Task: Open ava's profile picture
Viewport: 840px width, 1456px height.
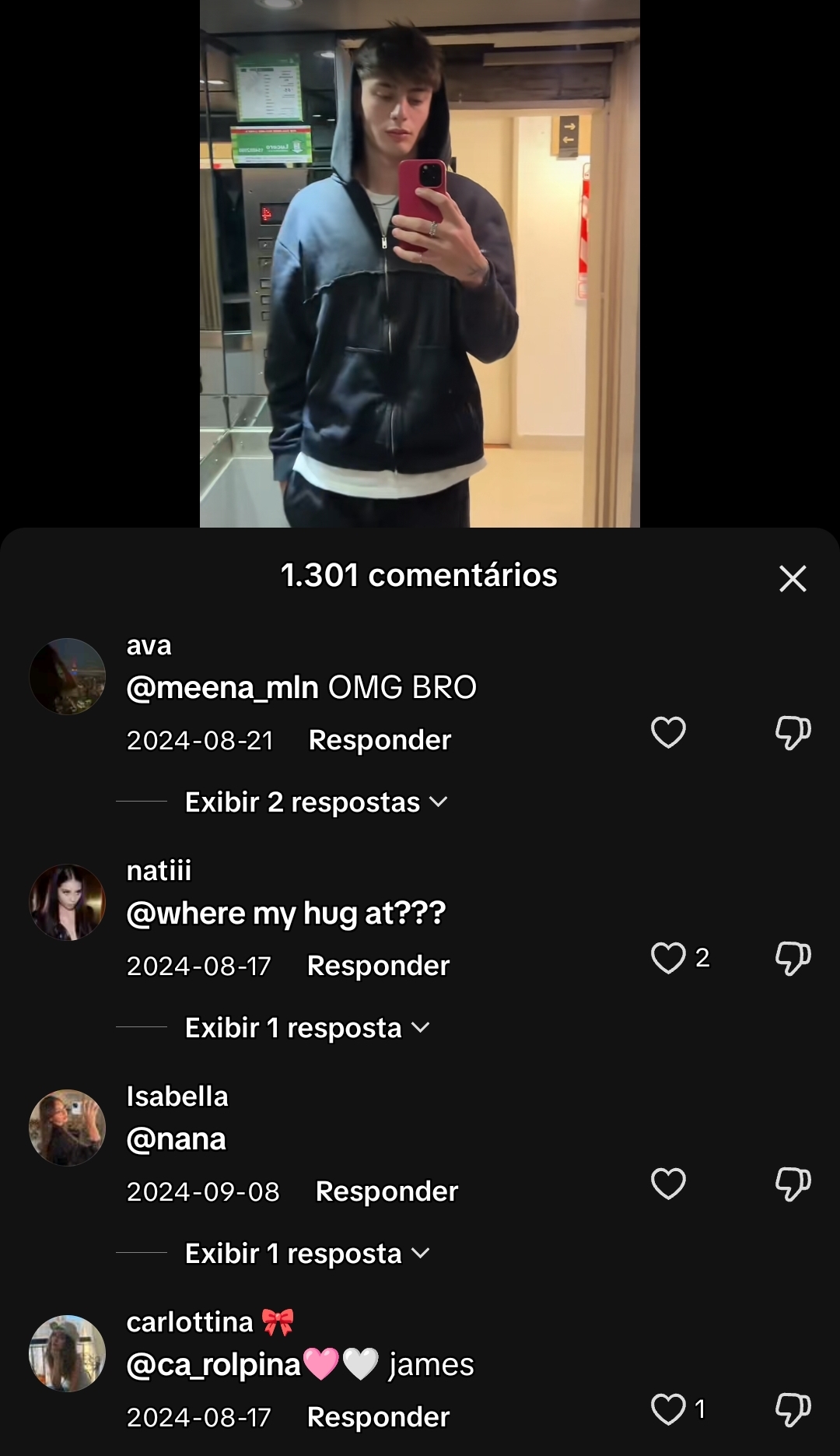Action: 68,676
